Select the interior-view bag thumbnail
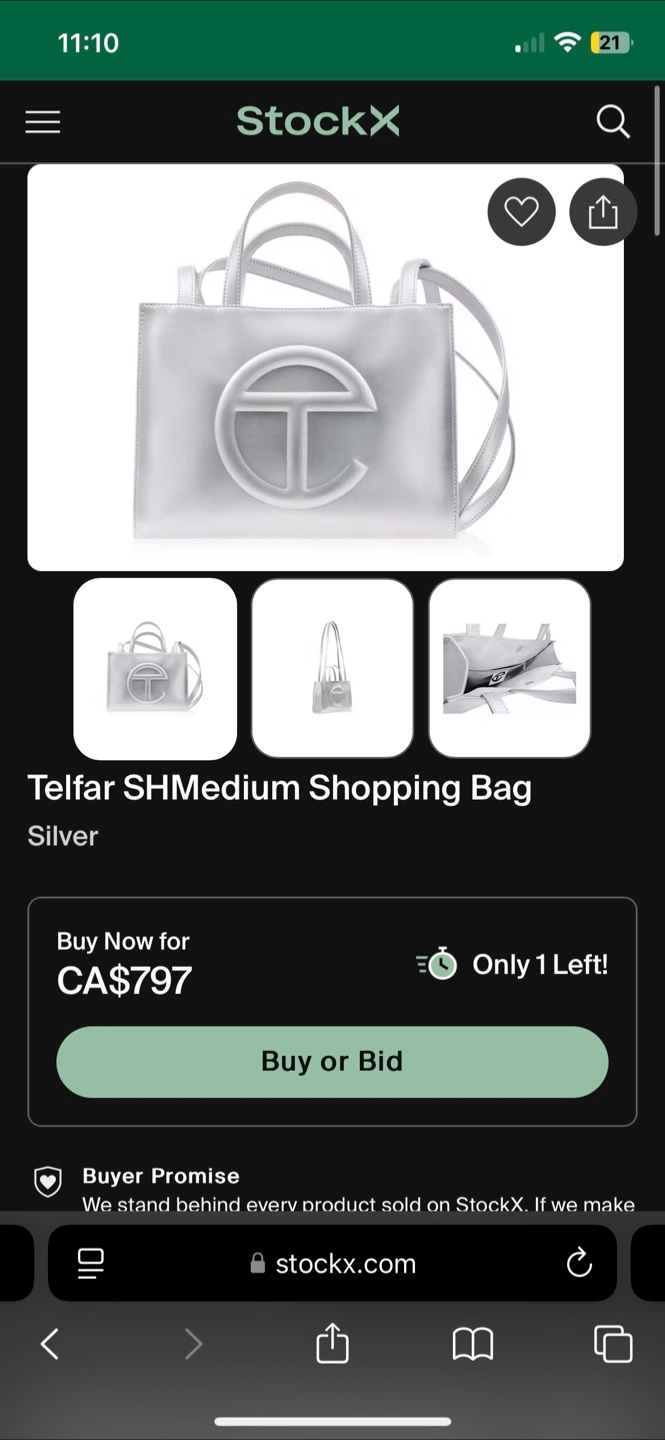 [509, 669]
